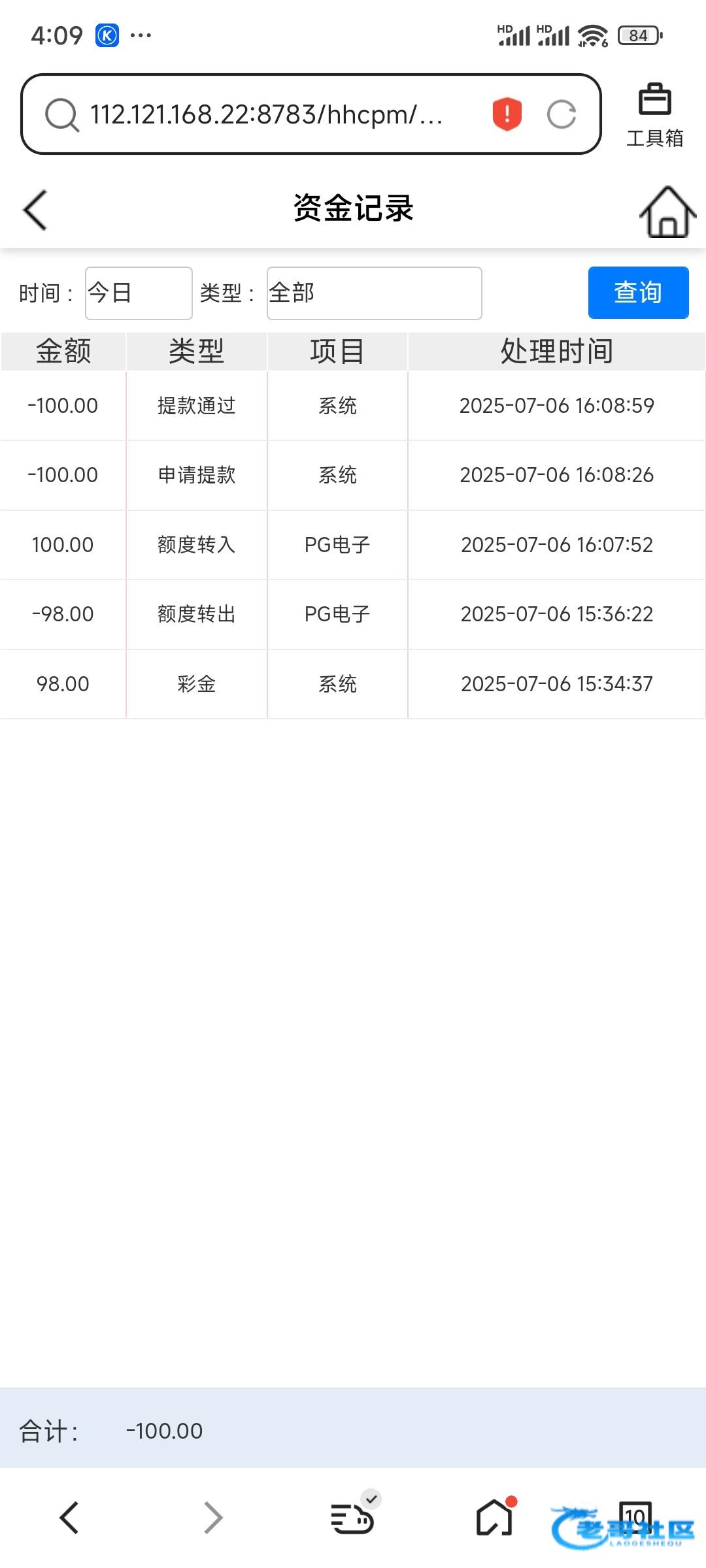Expand the 类型 dropdown showing 全部
Viewport: 706px width, 1568px height.
374,293
